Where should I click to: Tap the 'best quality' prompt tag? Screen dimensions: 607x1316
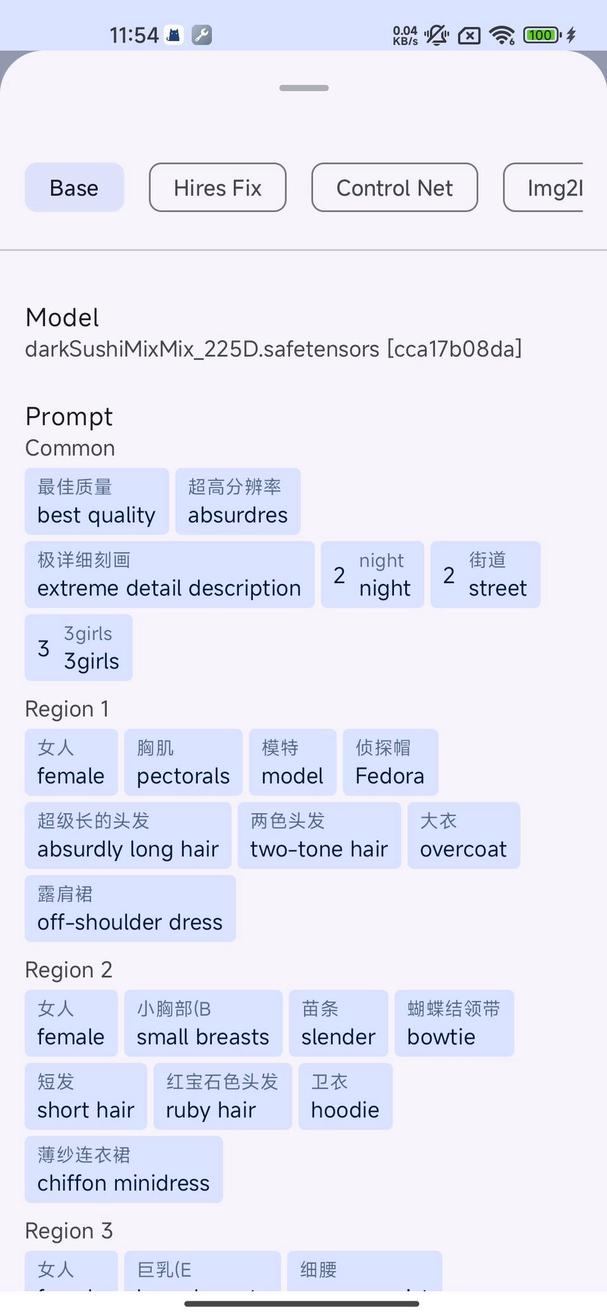96,502
